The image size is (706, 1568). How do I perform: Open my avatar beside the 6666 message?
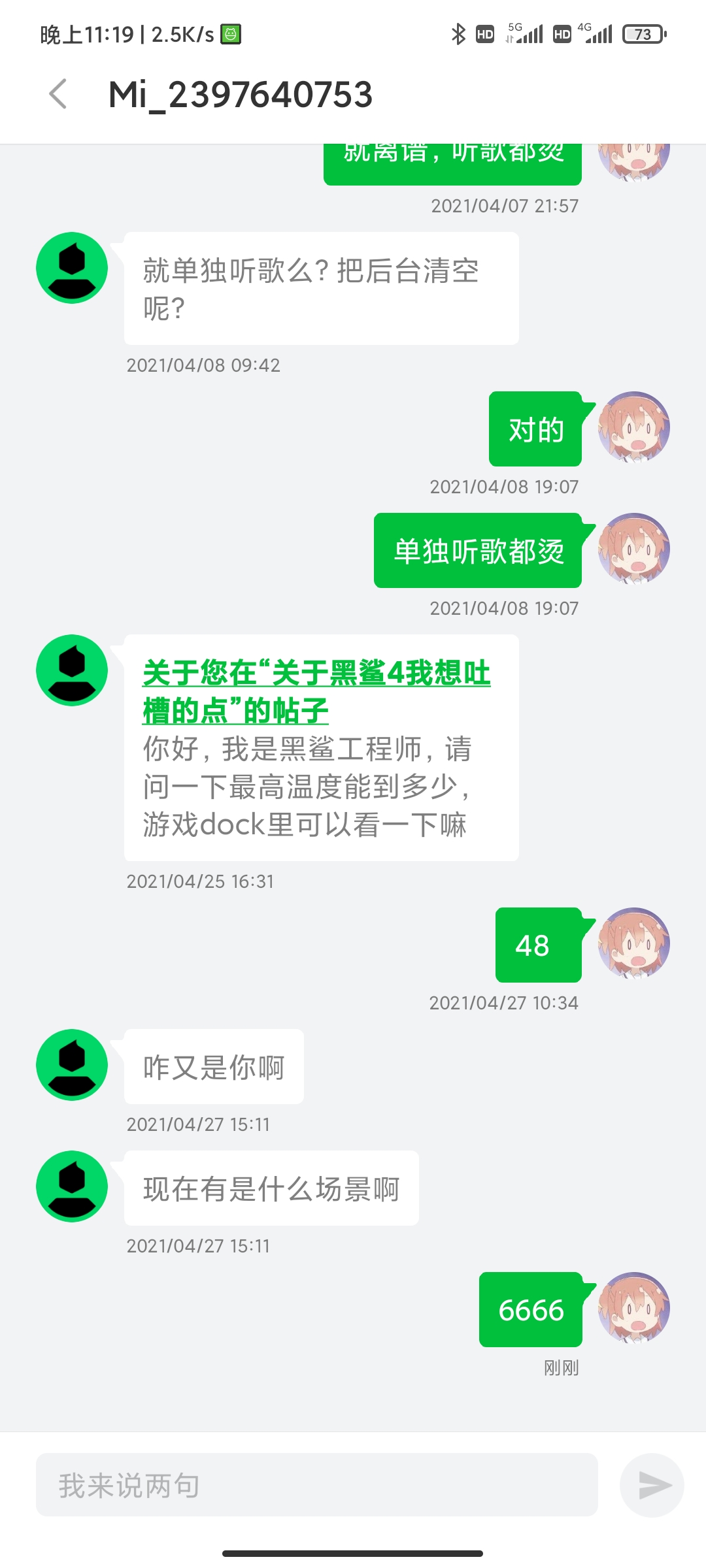click(x=634, y=1308)
